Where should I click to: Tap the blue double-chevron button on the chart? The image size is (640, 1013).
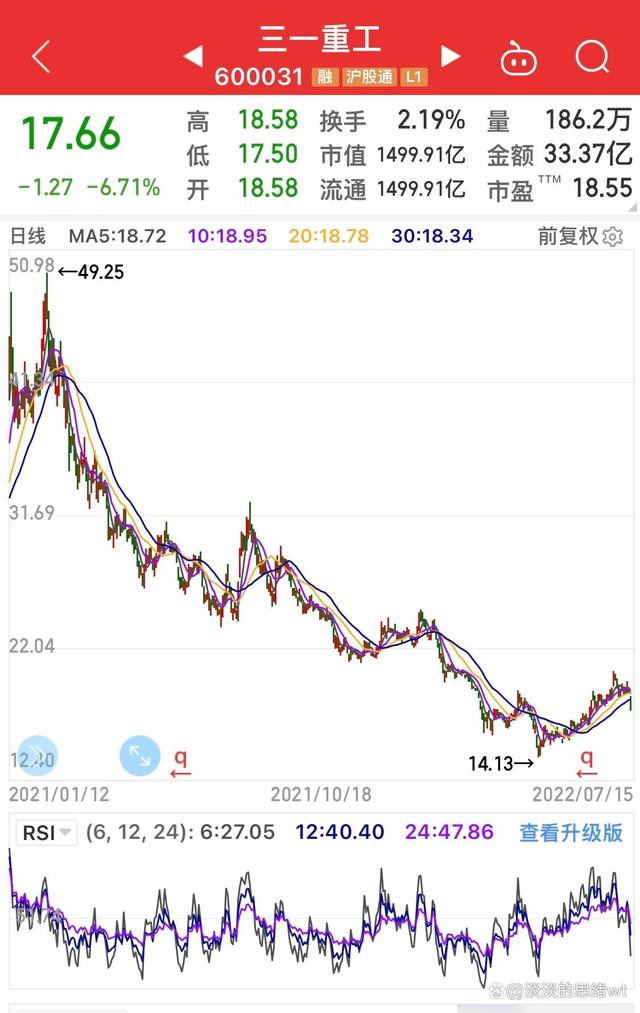(37, 755)
